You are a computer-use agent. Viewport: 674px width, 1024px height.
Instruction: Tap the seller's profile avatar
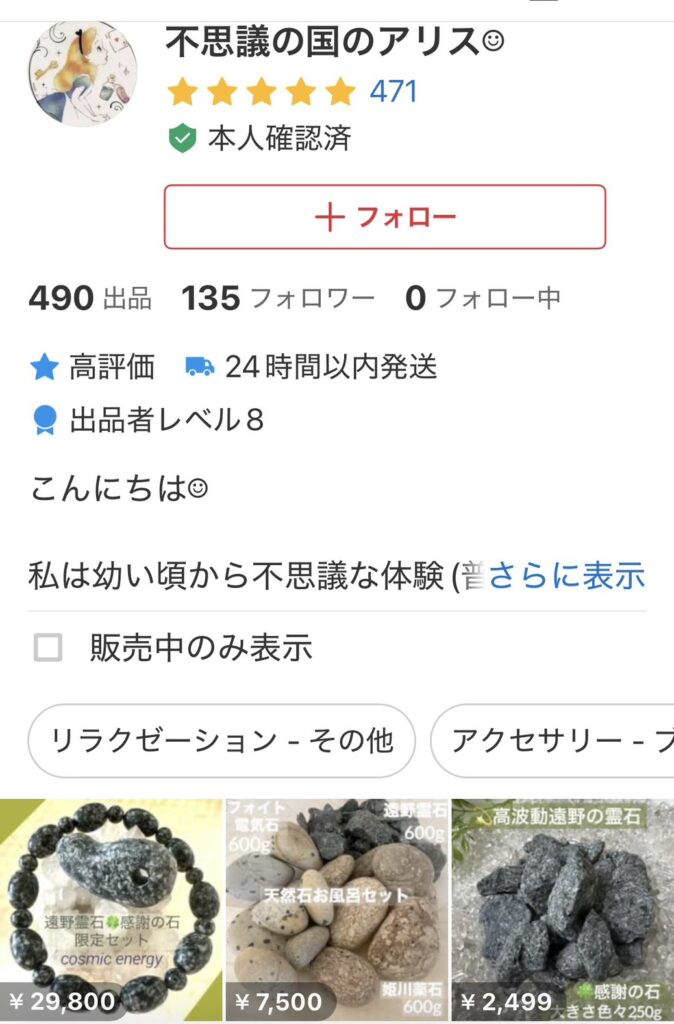[x=82, y=74]
